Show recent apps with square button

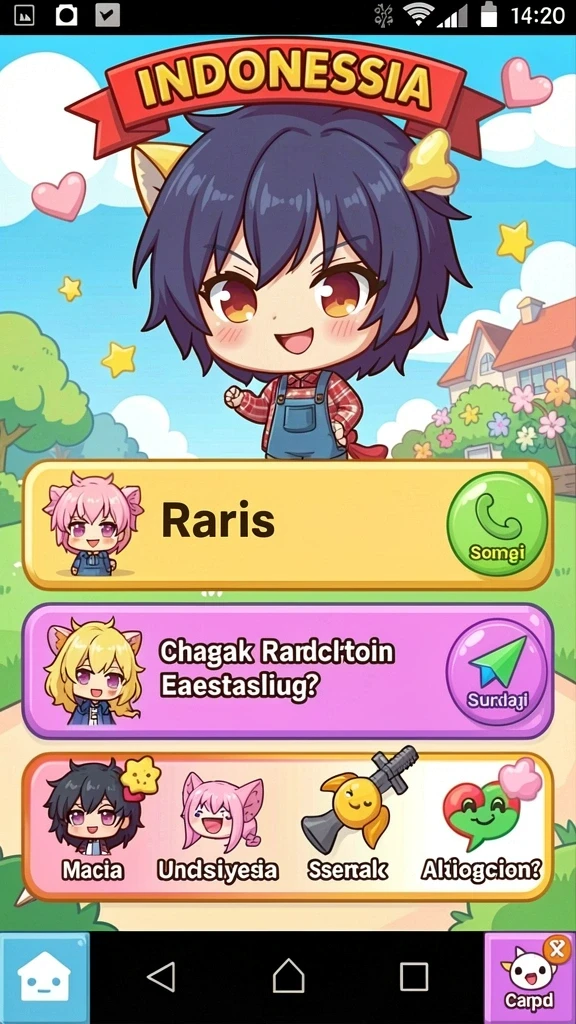(x=413, y=978)
